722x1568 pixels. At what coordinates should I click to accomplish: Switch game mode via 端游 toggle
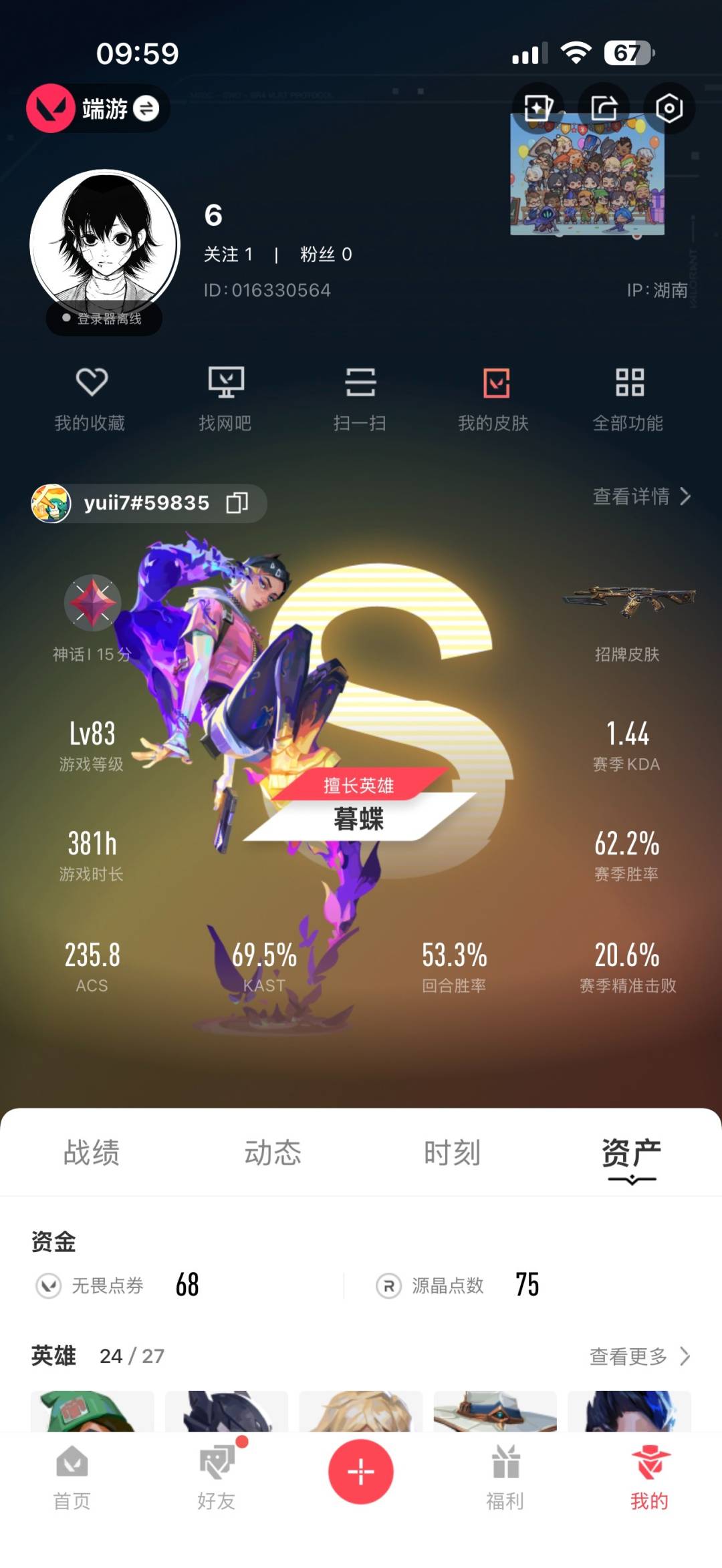point(146,108)
